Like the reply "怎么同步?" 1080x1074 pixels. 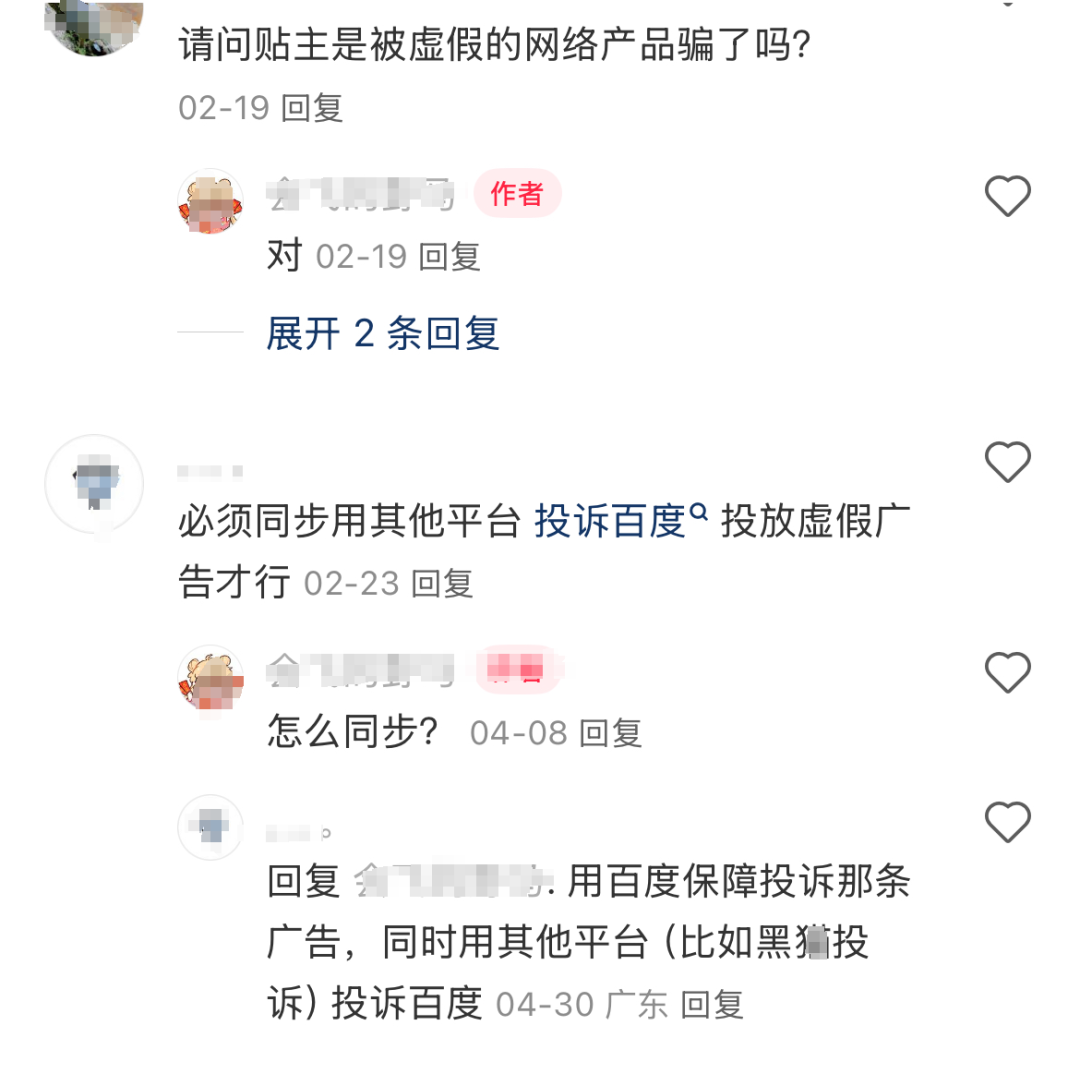1007,672
